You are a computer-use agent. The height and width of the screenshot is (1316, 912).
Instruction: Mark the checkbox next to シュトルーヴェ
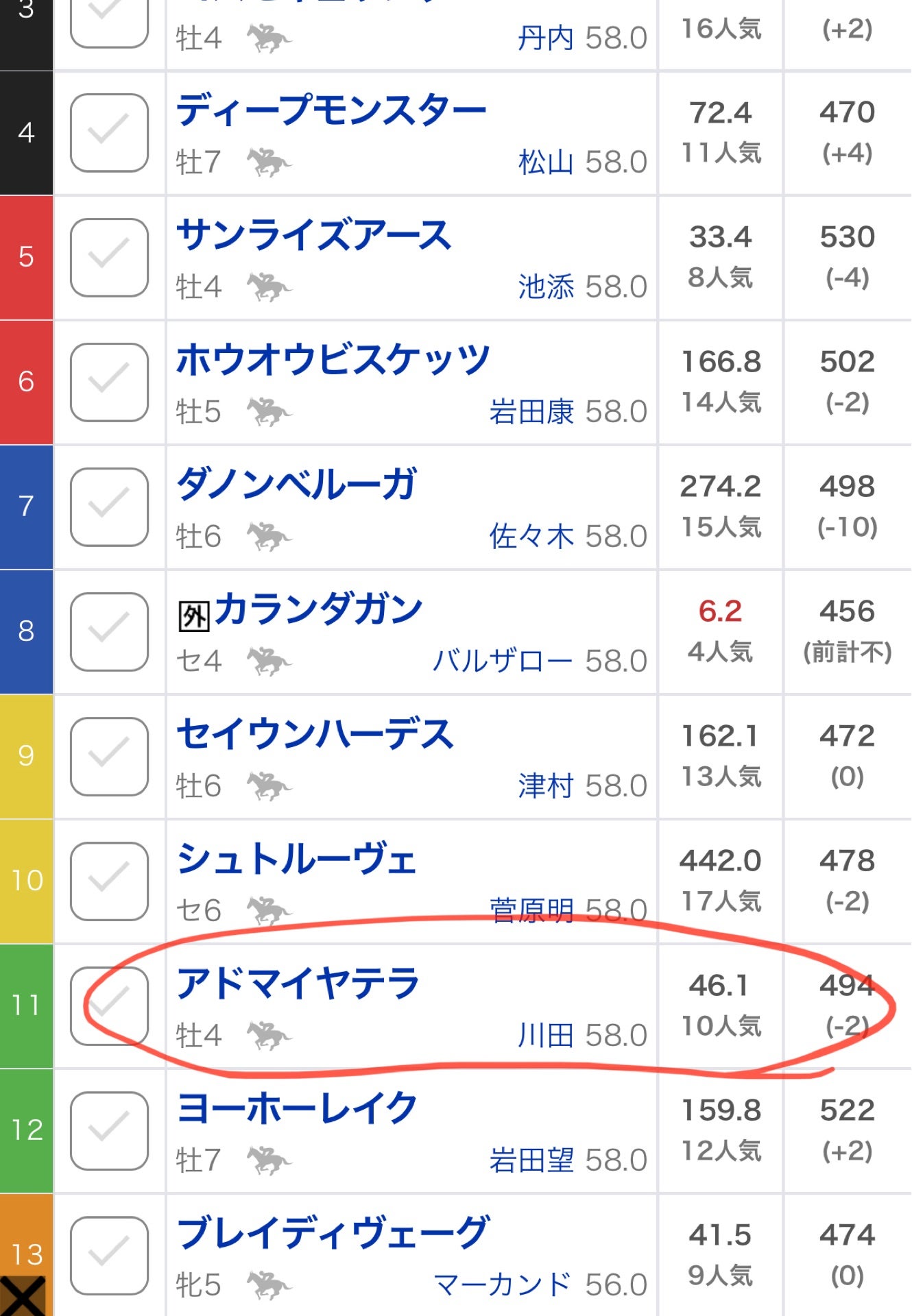coord(109,881)
